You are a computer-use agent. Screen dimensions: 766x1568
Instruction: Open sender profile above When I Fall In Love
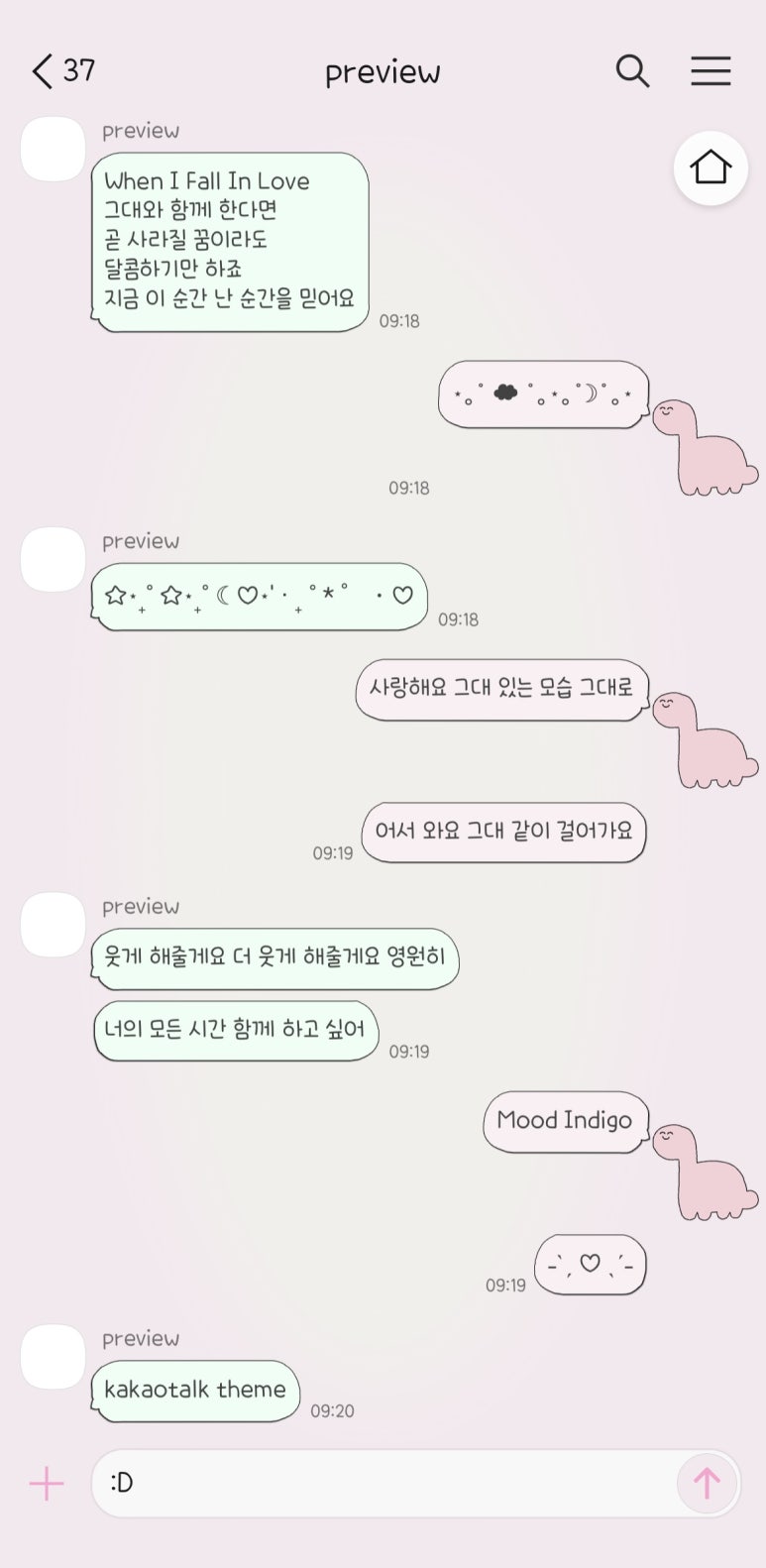click(54, 150)
